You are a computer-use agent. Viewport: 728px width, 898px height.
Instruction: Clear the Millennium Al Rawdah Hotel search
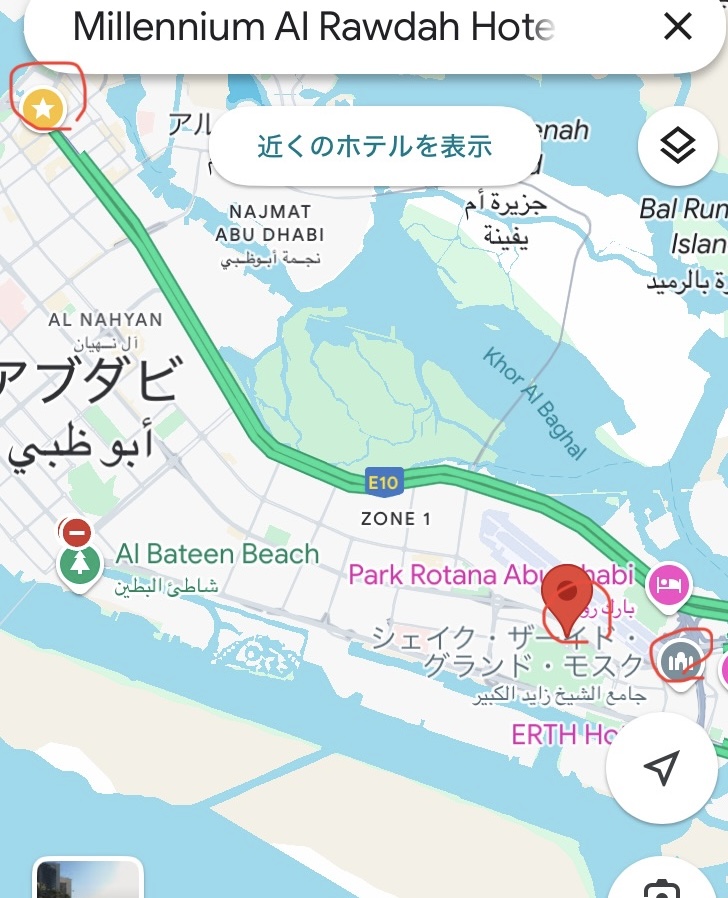[x=677, y=27]
